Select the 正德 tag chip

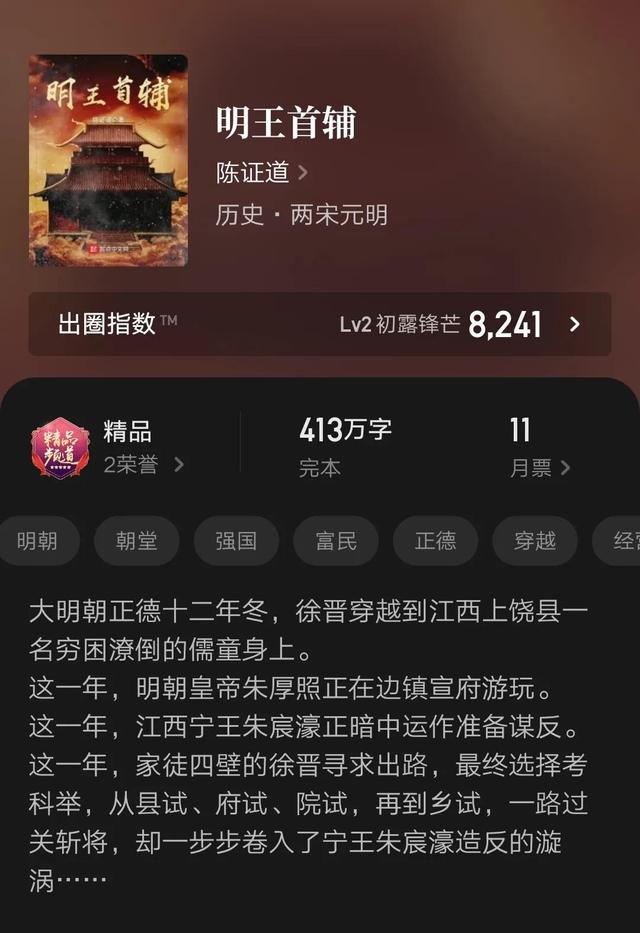435,541
